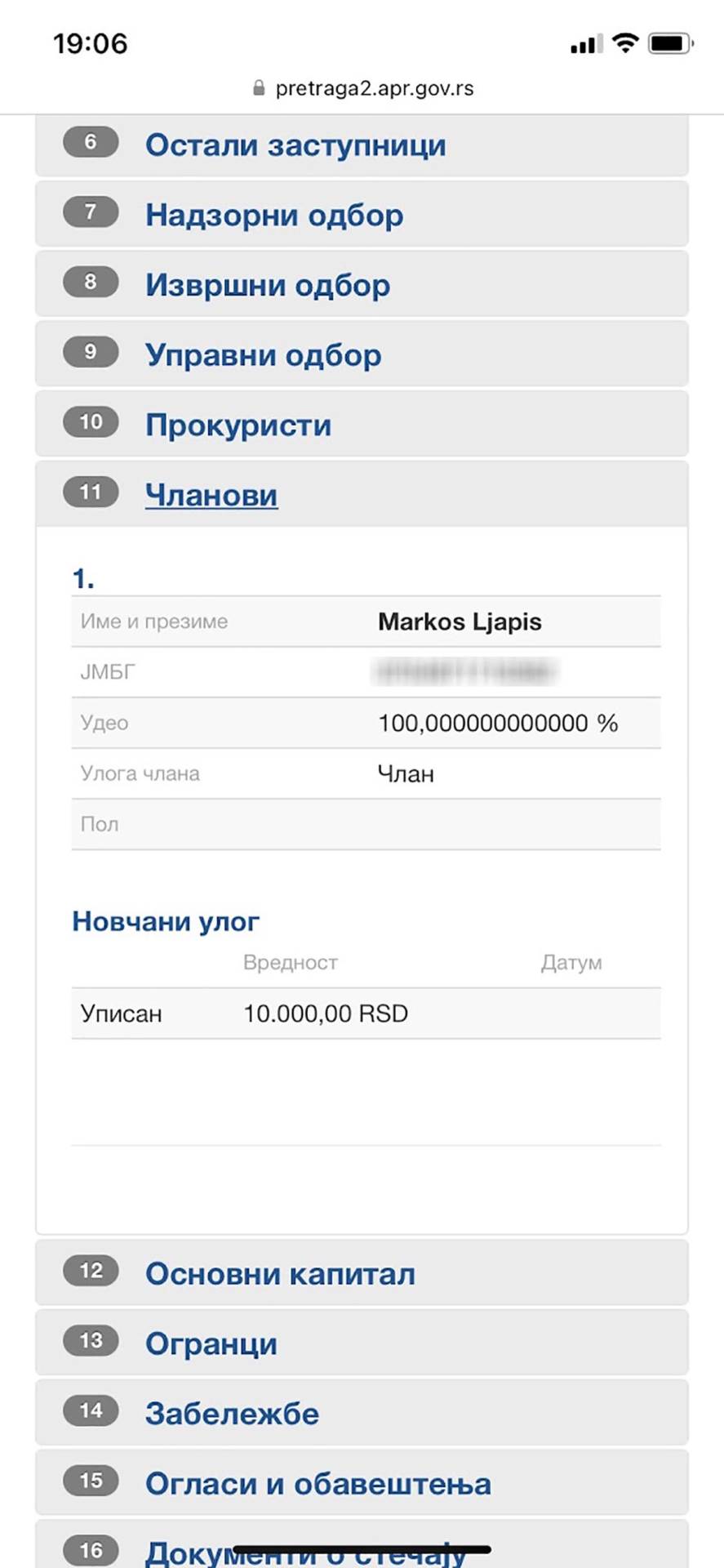Screen dimensions: 724x1568
Task: Expand the Надзорни одбор section
Action: point(274,216)
